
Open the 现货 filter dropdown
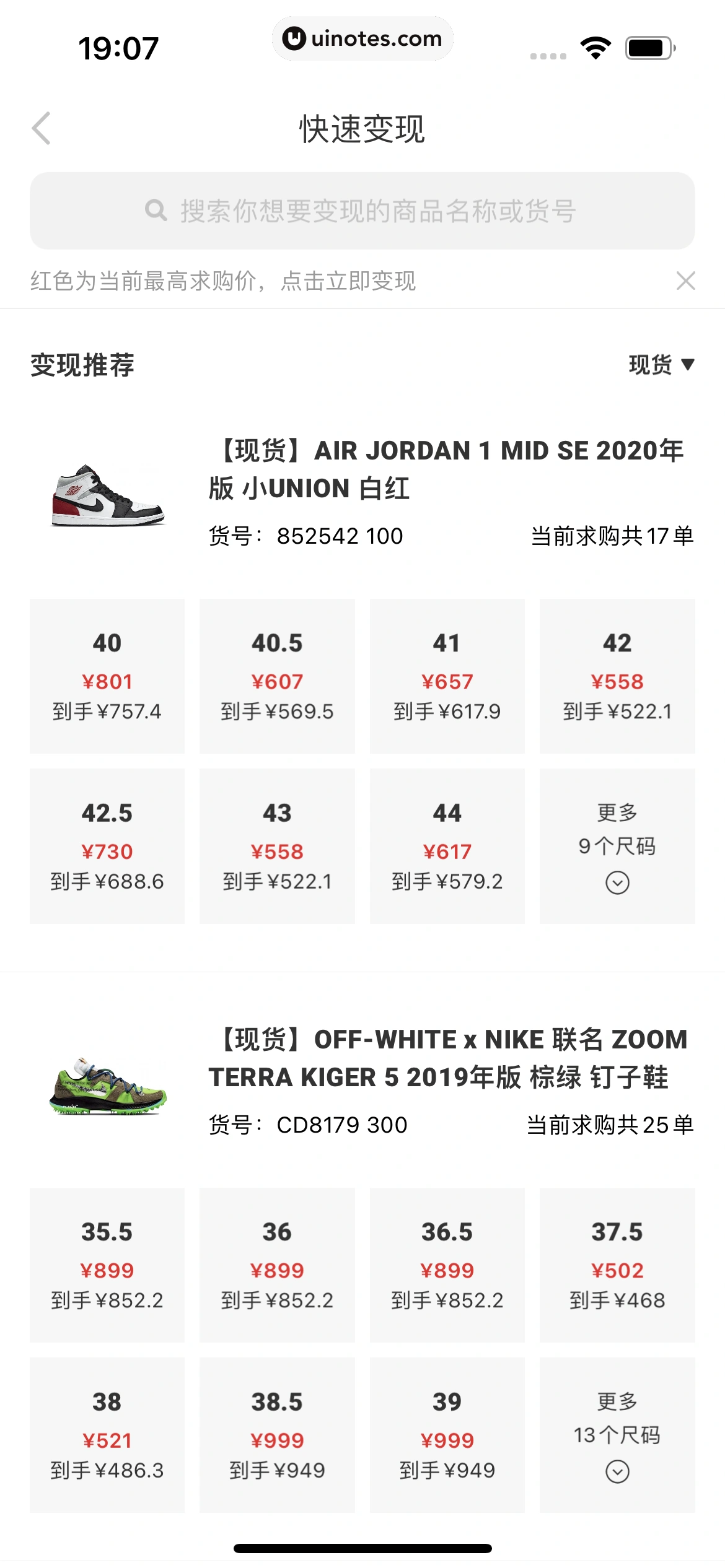click(x=661, y=364)
